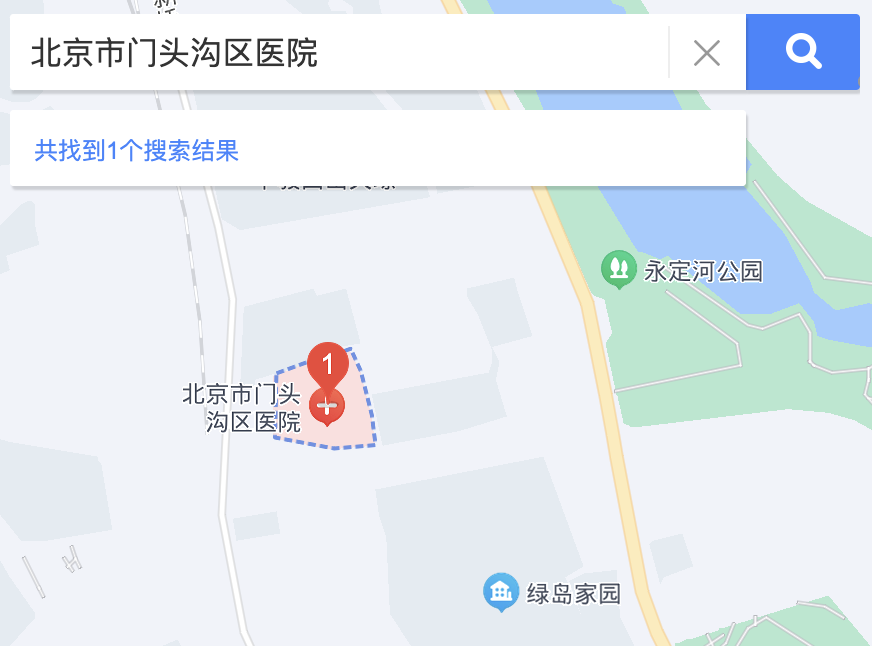Open the 绿岛家园 residential marker
Screen dimensions: 872x646
tap(500, 591)
